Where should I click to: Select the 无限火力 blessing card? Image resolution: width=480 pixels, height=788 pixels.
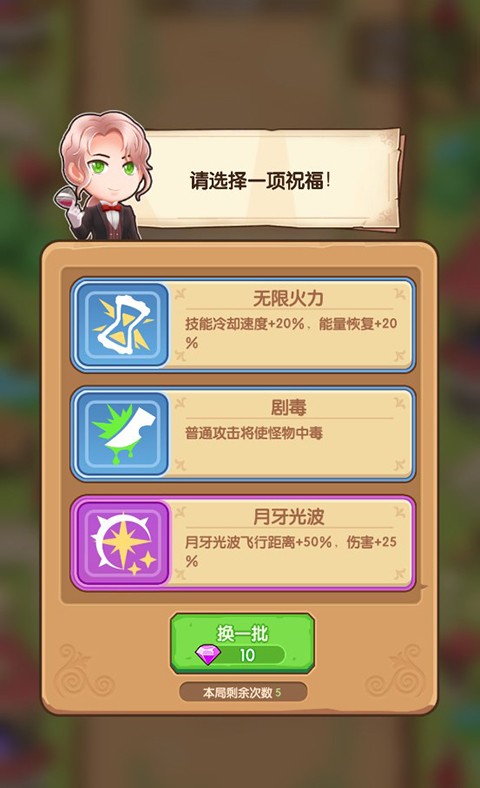(x=243, y=325)
